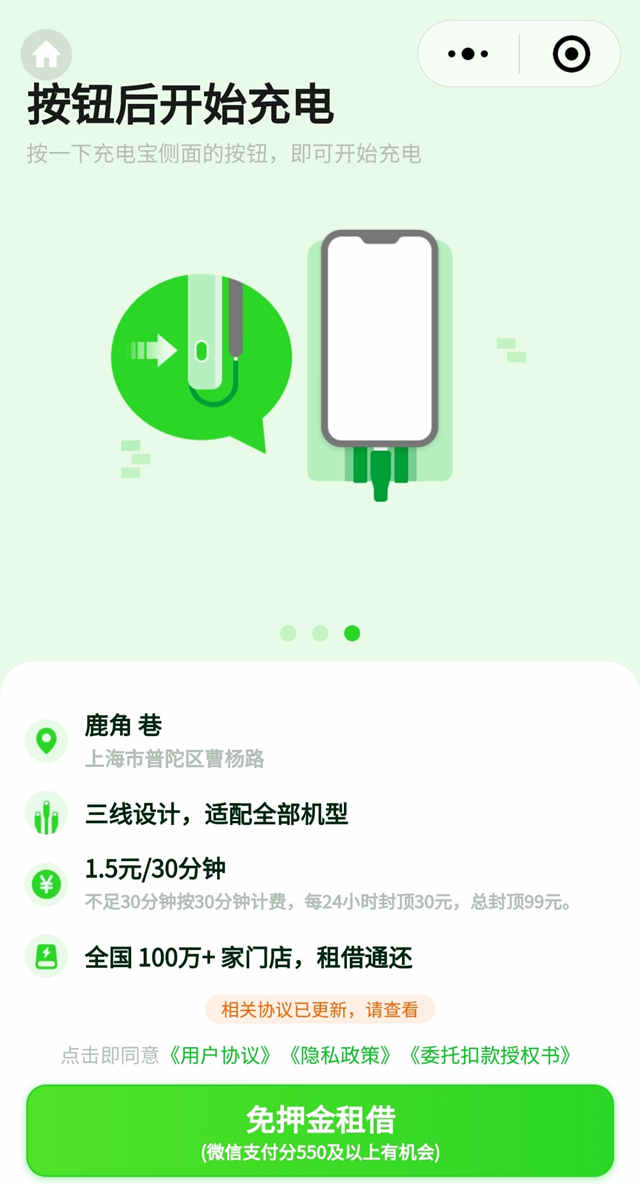Jump to the second carousel page dot
The image size is (640, 1185).
(320, 633)
